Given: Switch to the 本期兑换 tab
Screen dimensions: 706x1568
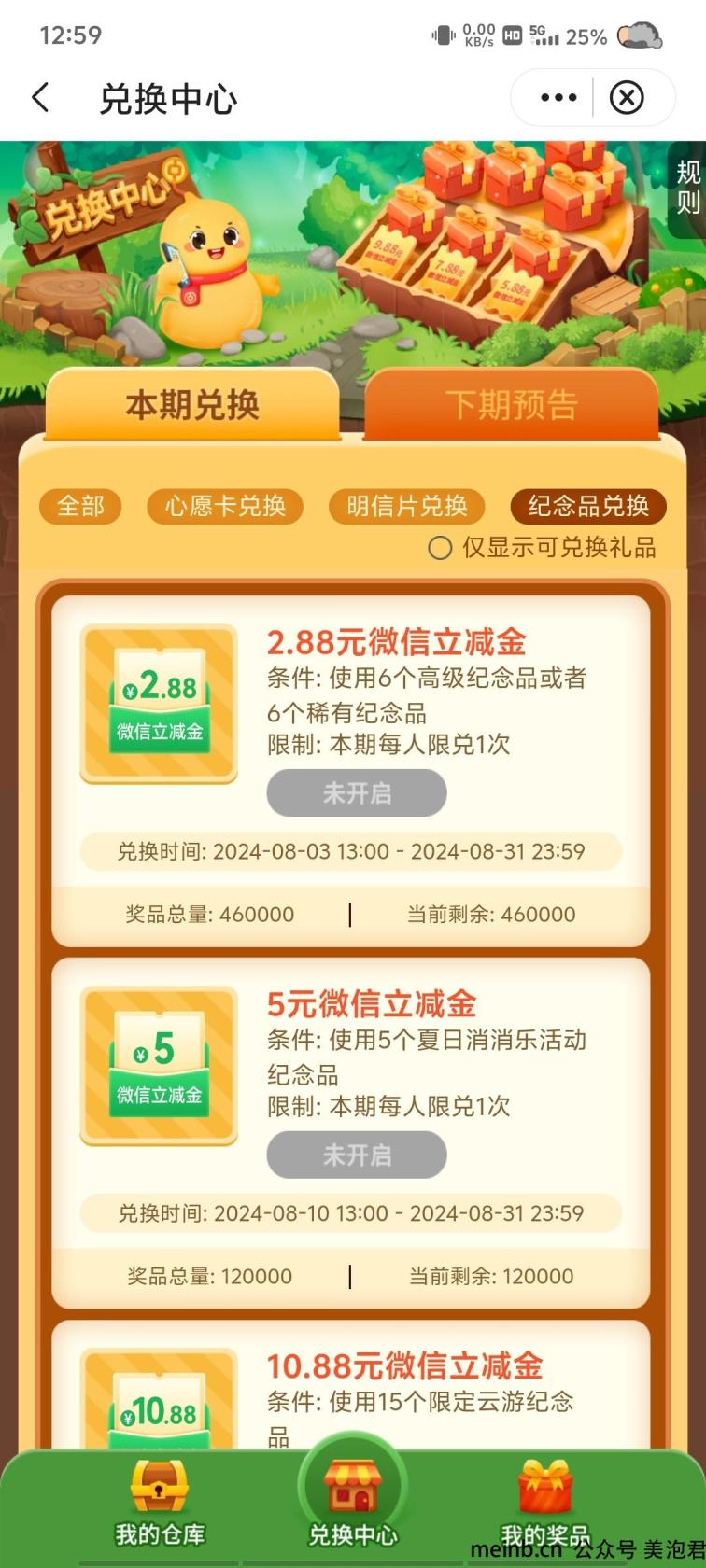Looking at the screenshot, I should [192, 404].
